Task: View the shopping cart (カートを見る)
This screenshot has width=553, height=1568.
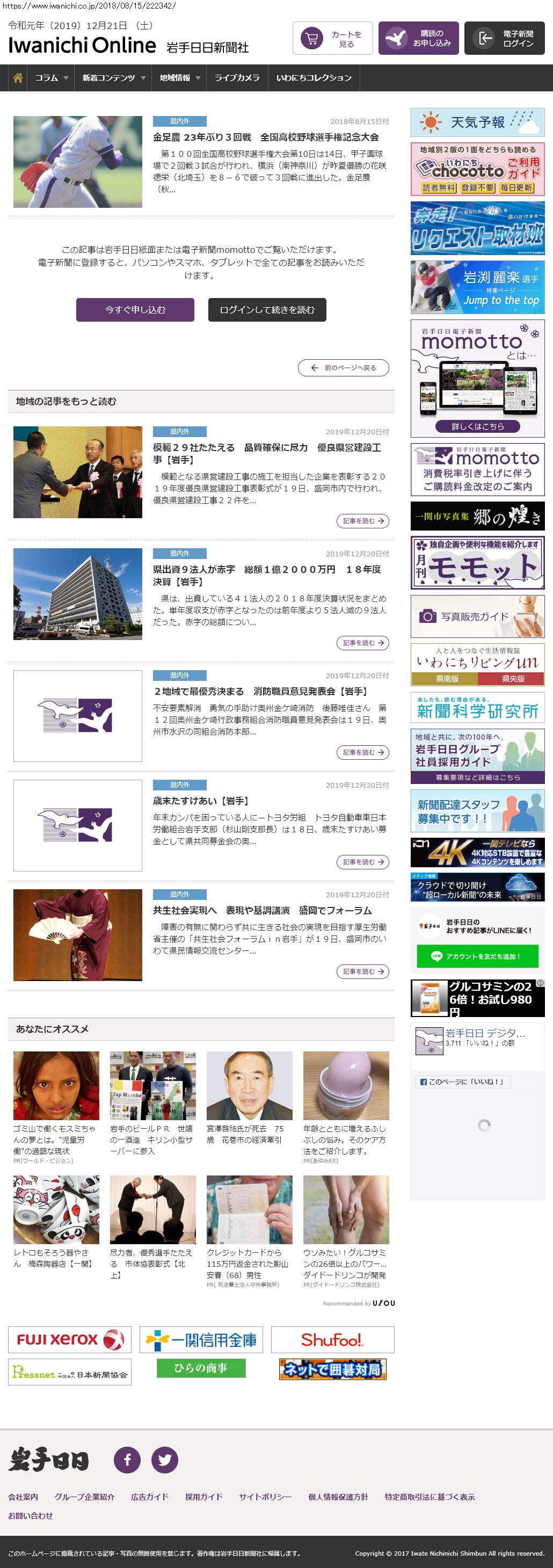Action: [332, 38]
